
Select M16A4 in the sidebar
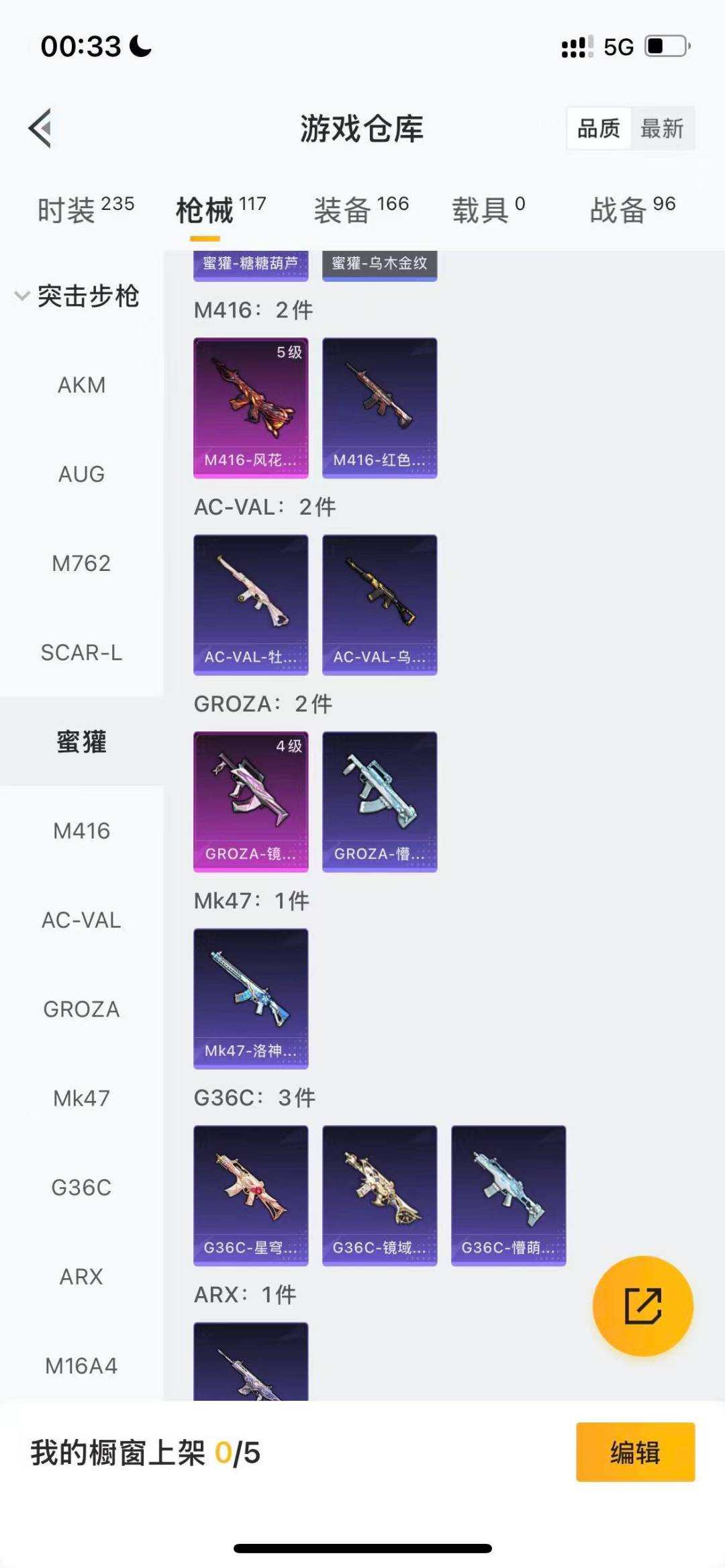point(81,1365)
